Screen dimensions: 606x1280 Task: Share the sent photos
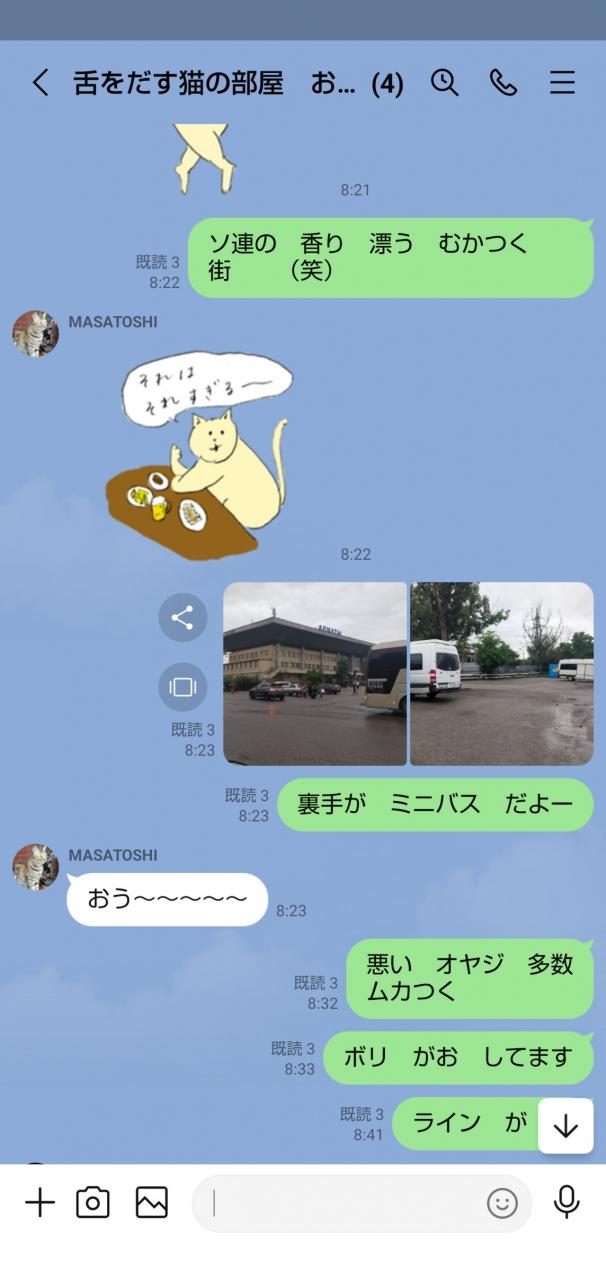pos(182,618)
